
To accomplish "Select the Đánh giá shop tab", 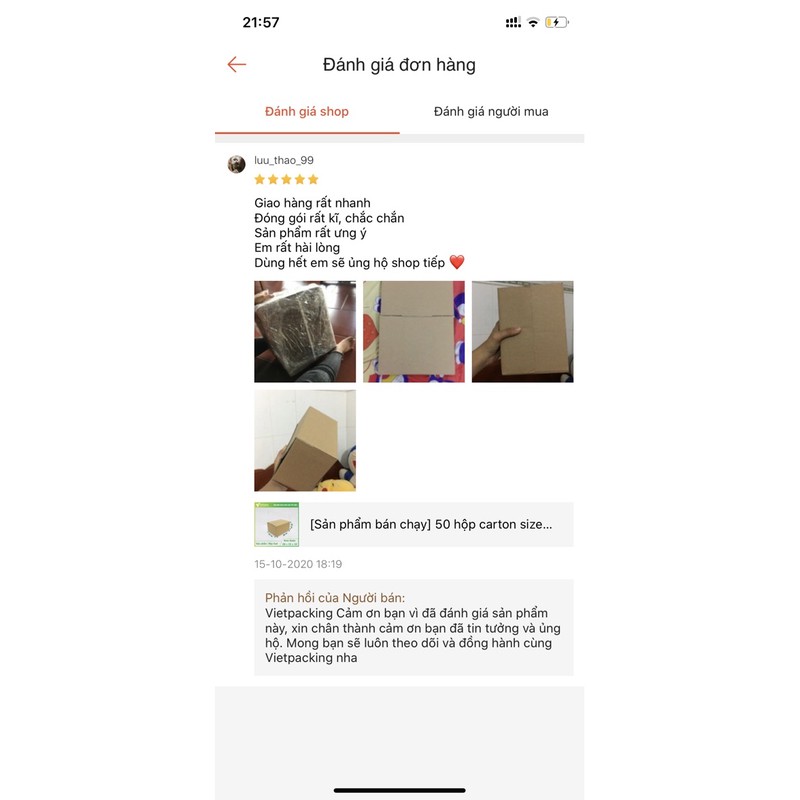I will click(307, 111).
